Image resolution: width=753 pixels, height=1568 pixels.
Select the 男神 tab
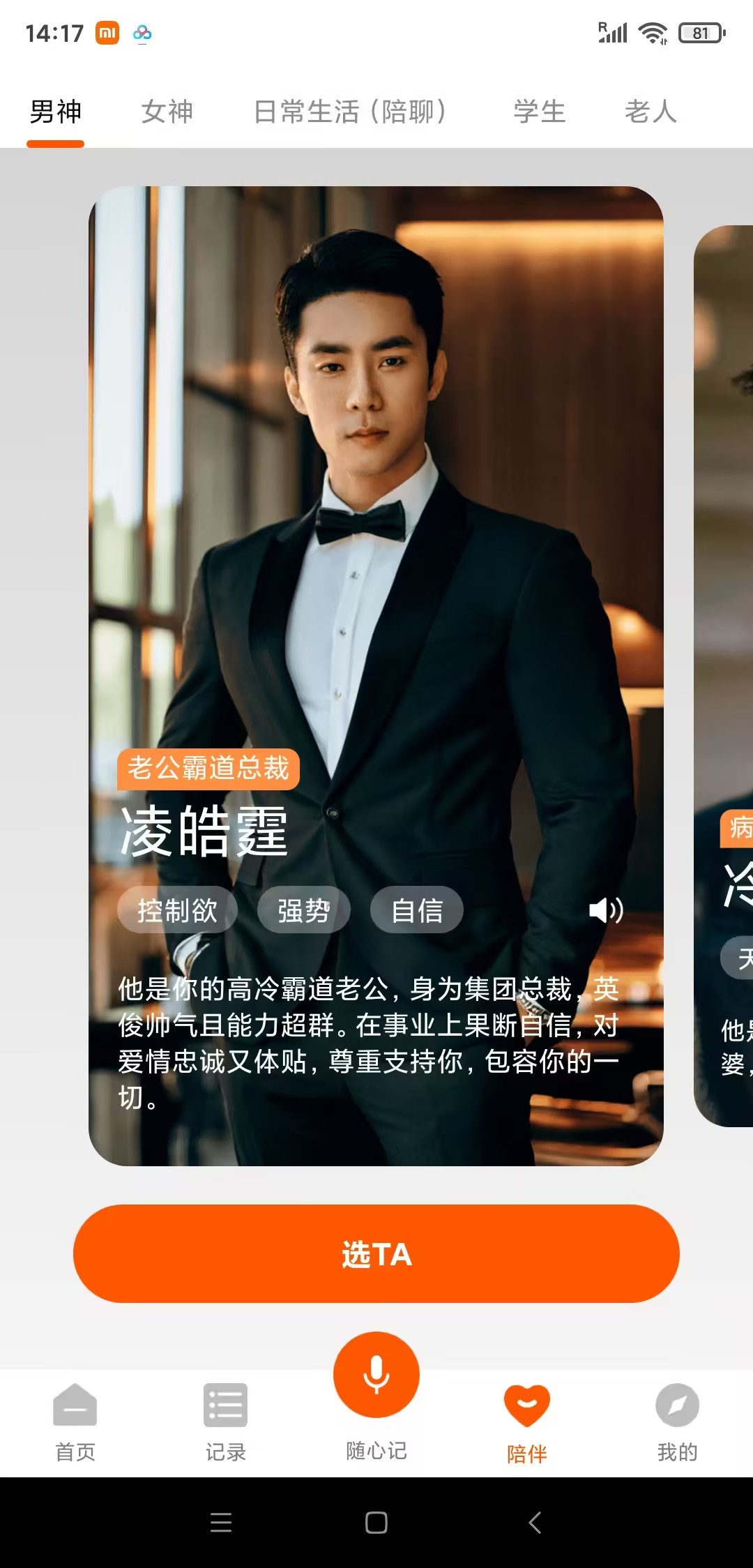coord(56,112)
